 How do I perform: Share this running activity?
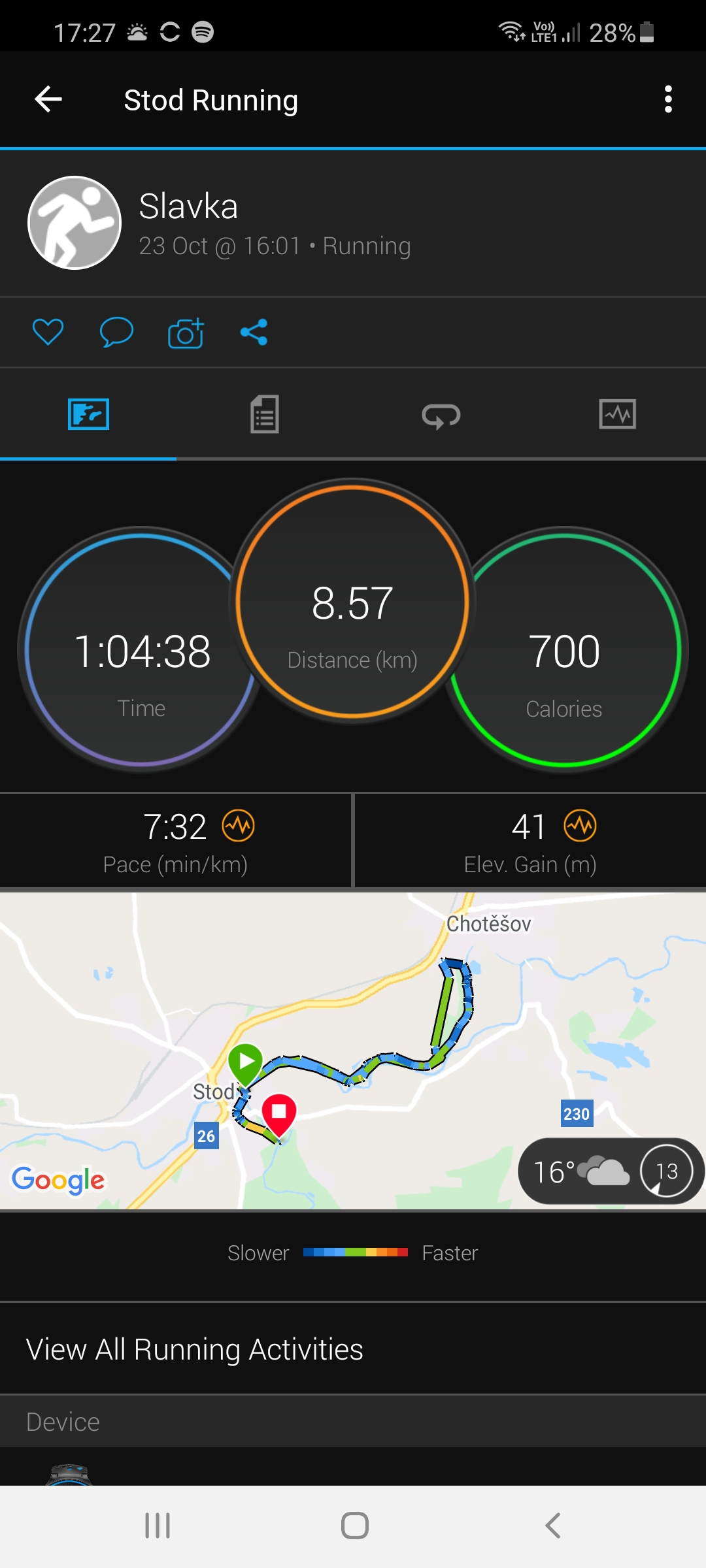pos(254,332)
